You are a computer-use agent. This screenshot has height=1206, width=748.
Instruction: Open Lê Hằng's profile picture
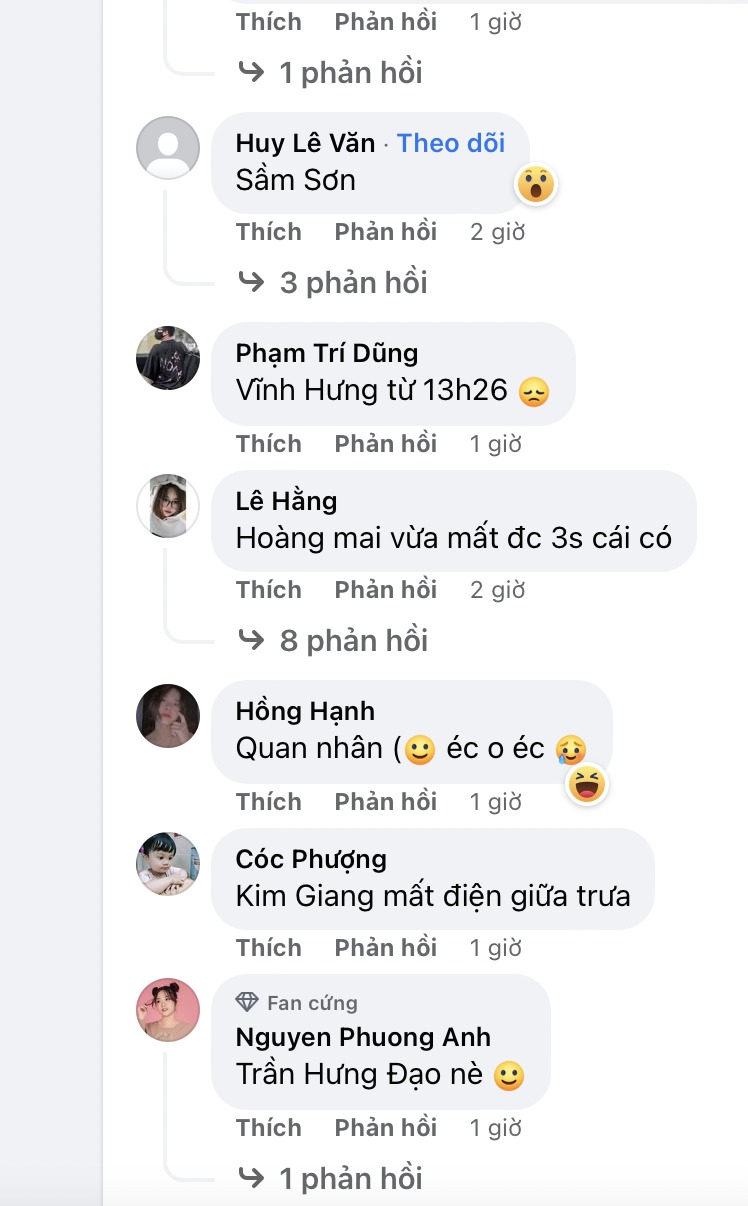pyautogui.click(x=168, y=506)
